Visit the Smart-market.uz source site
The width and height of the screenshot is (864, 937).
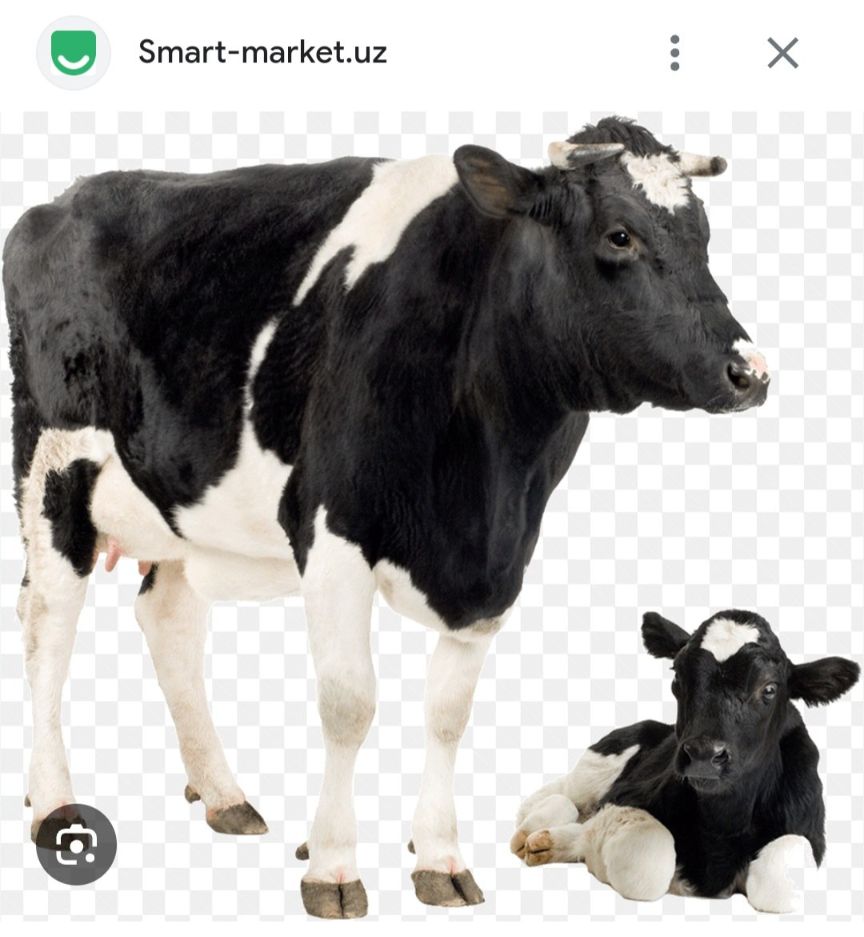(262, 52)
